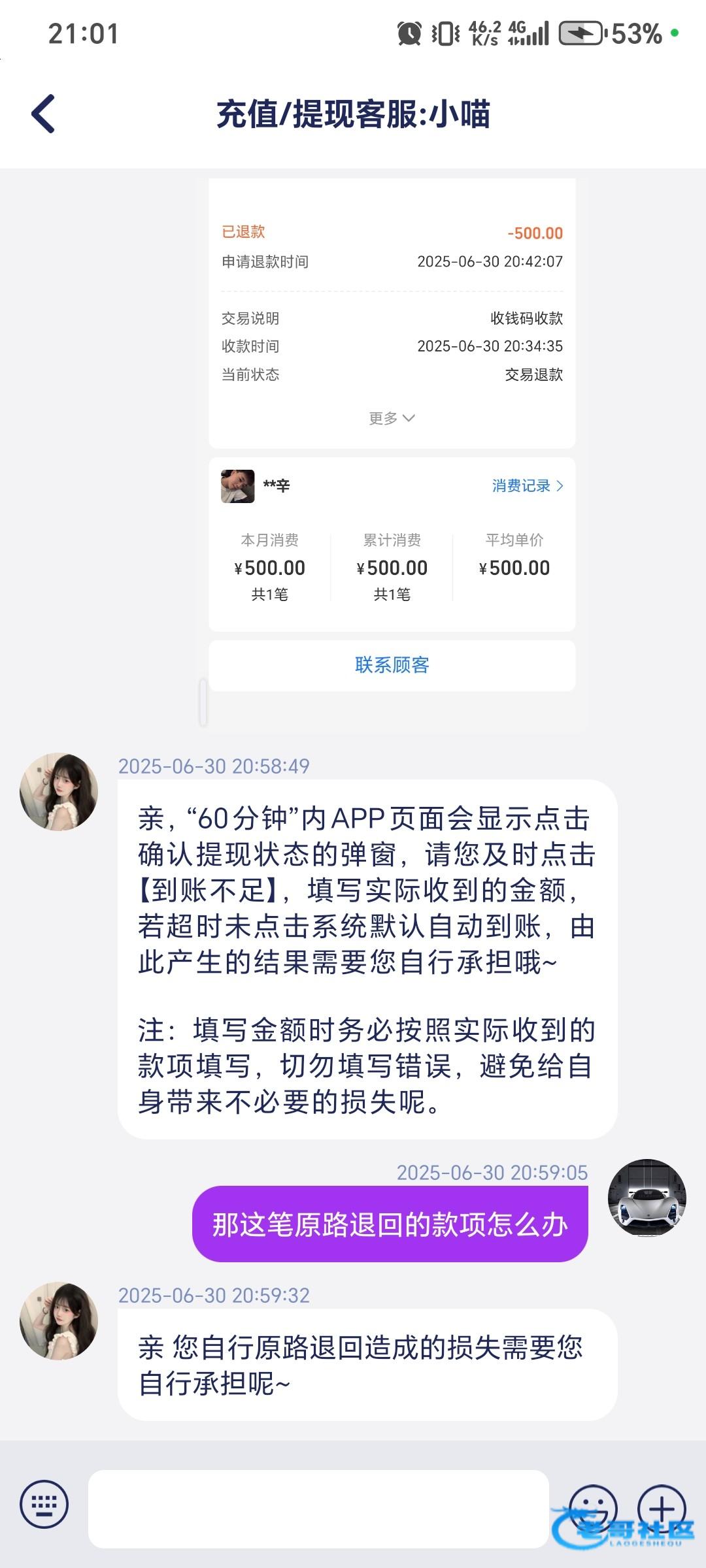Open the plus attachment menu
The image size is (706, 1568).
pyautogui.click(x=662, y=1507)
